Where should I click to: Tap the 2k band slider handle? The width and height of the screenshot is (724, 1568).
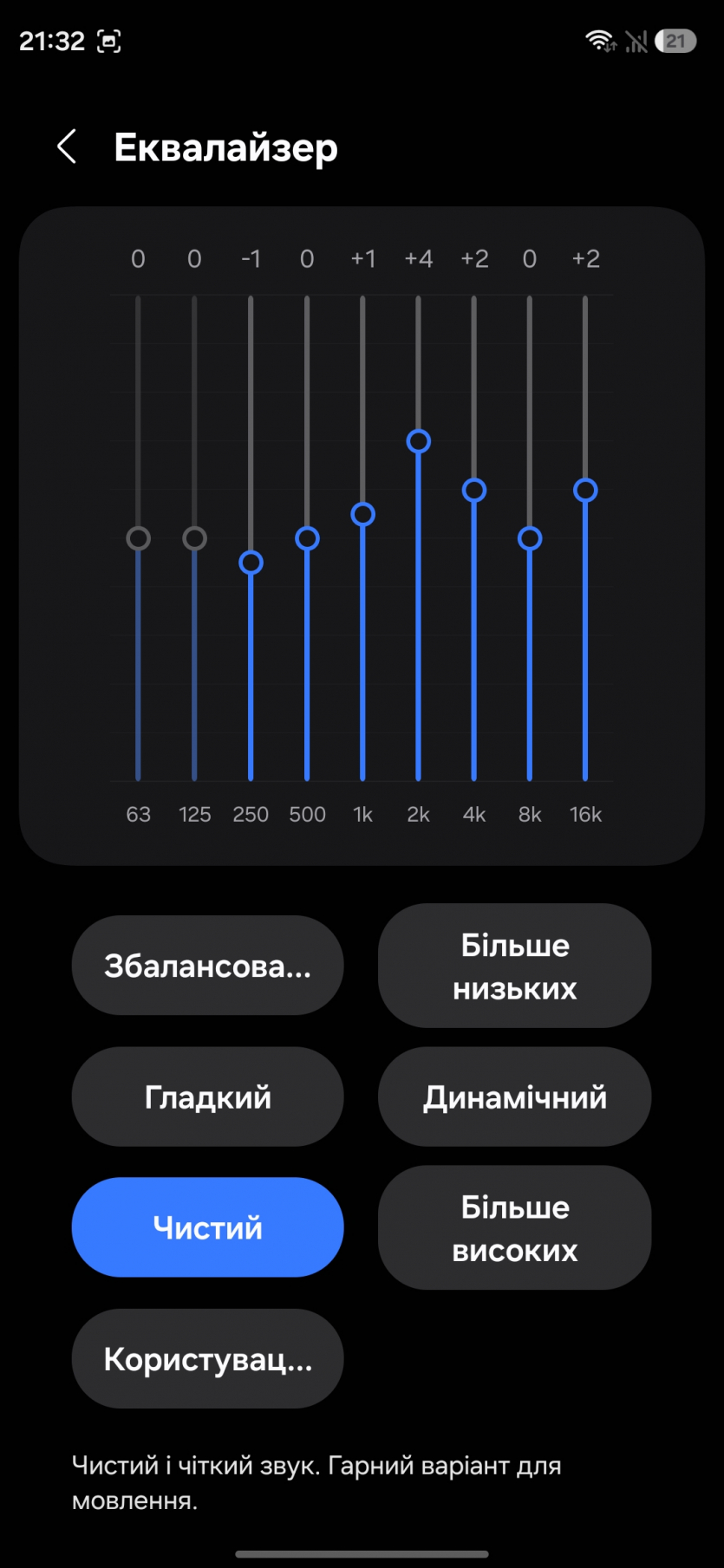click(x=418, y=441)
